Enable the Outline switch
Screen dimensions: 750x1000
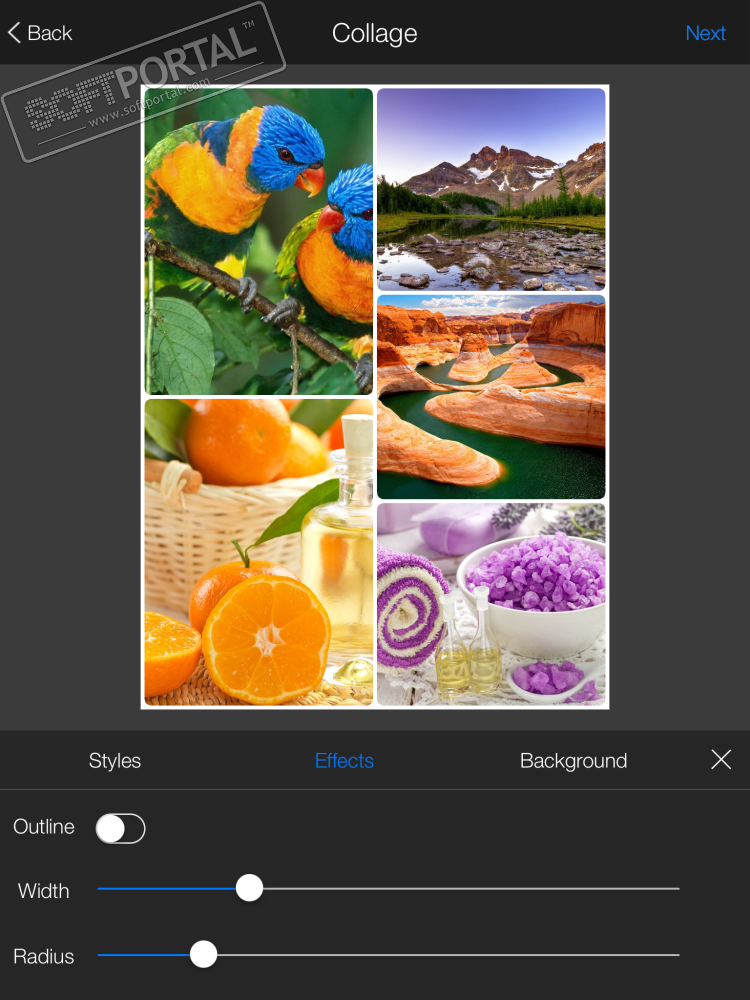tap(121, 828)
